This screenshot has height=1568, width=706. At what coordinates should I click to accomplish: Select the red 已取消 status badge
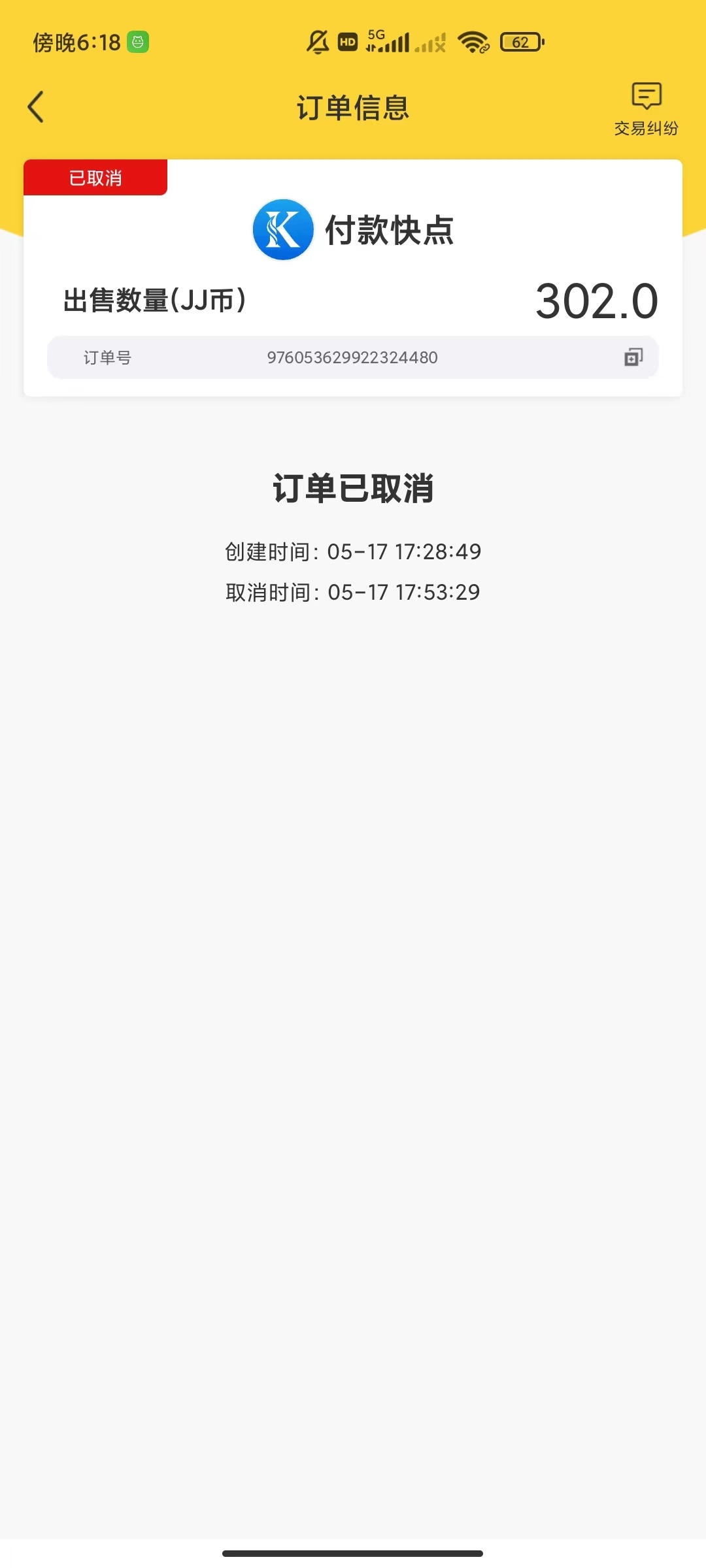point(95,178)
